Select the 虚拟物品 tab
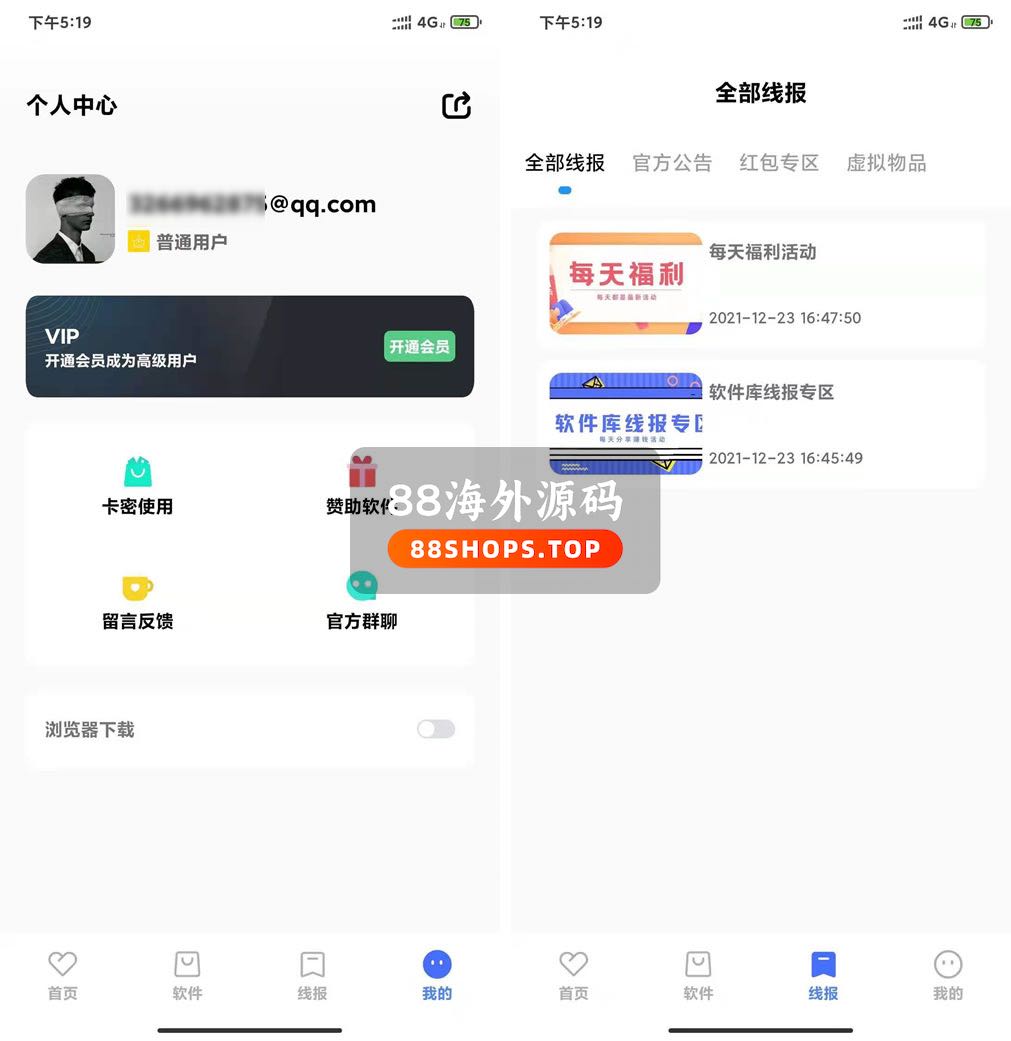 886,163
